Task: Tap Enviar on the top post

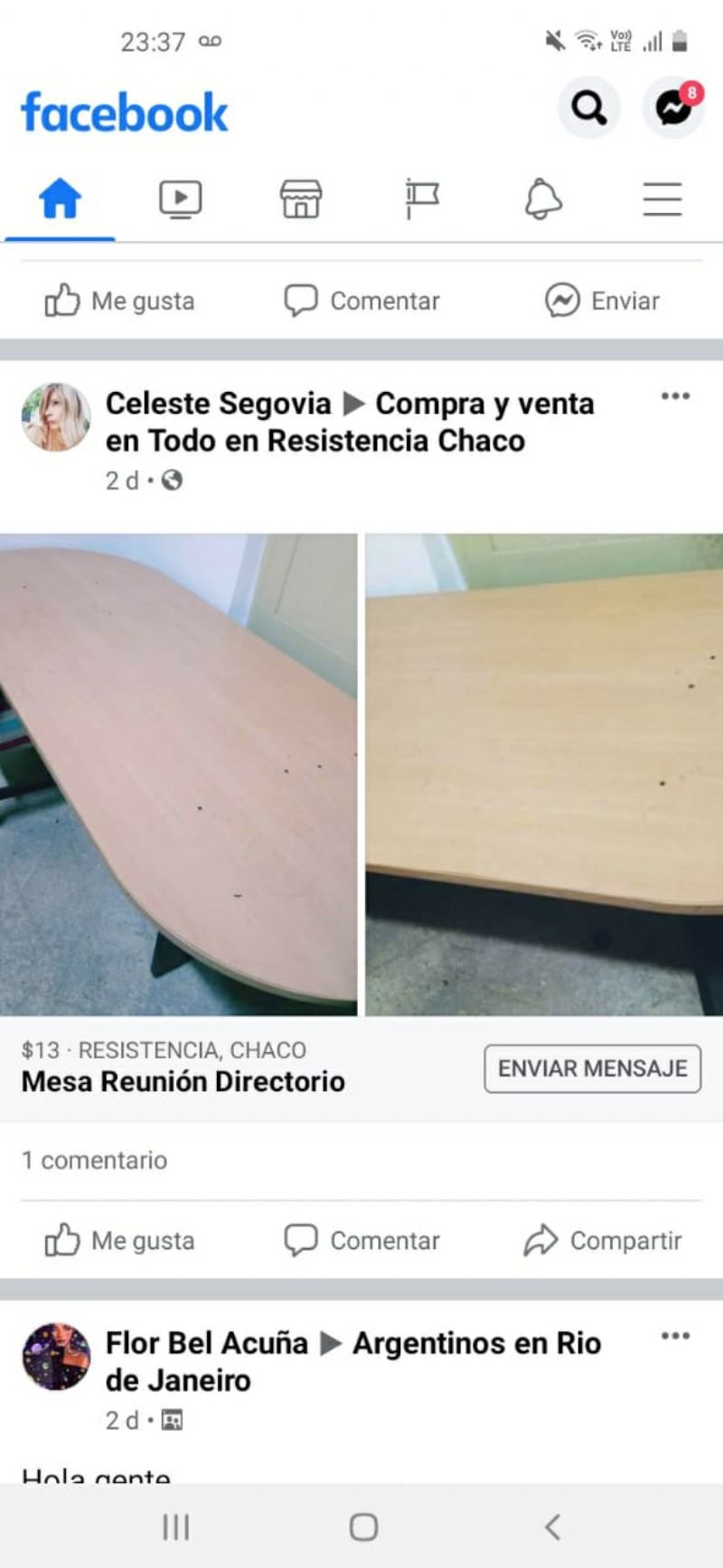Action: (603, 301)
